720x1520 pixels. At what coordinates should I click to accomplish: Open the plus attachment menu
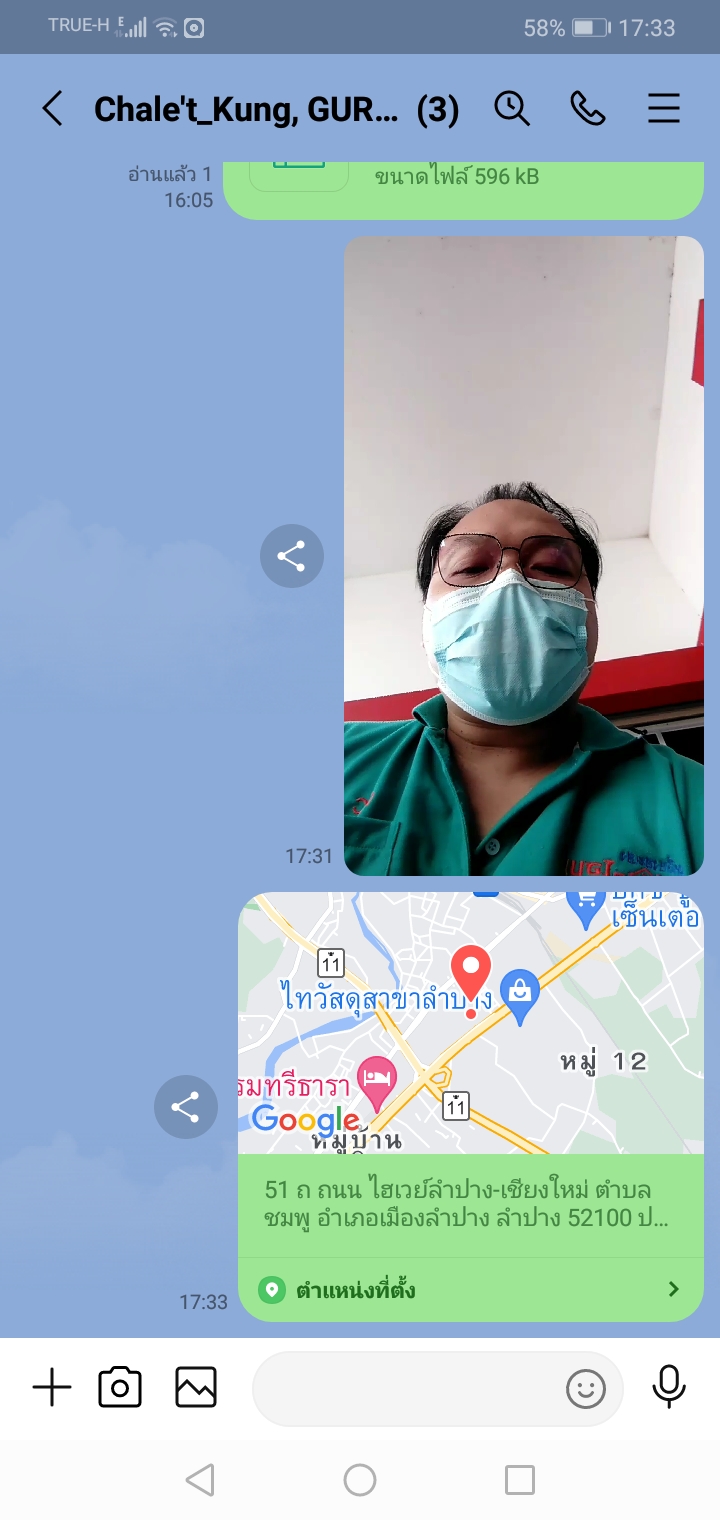click(52, 1388)
